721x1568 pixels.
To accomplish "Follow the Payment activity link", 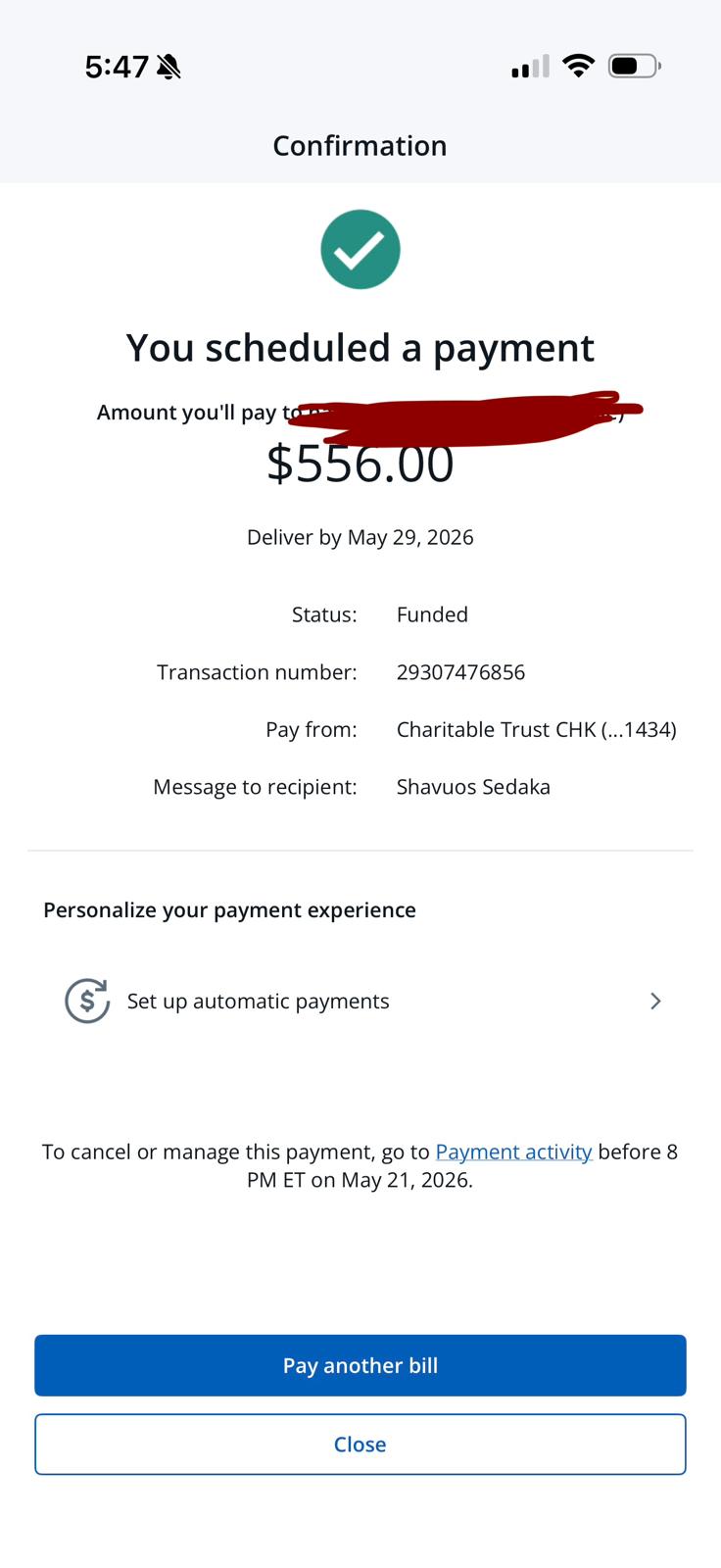I will [x=513, y=1151].
